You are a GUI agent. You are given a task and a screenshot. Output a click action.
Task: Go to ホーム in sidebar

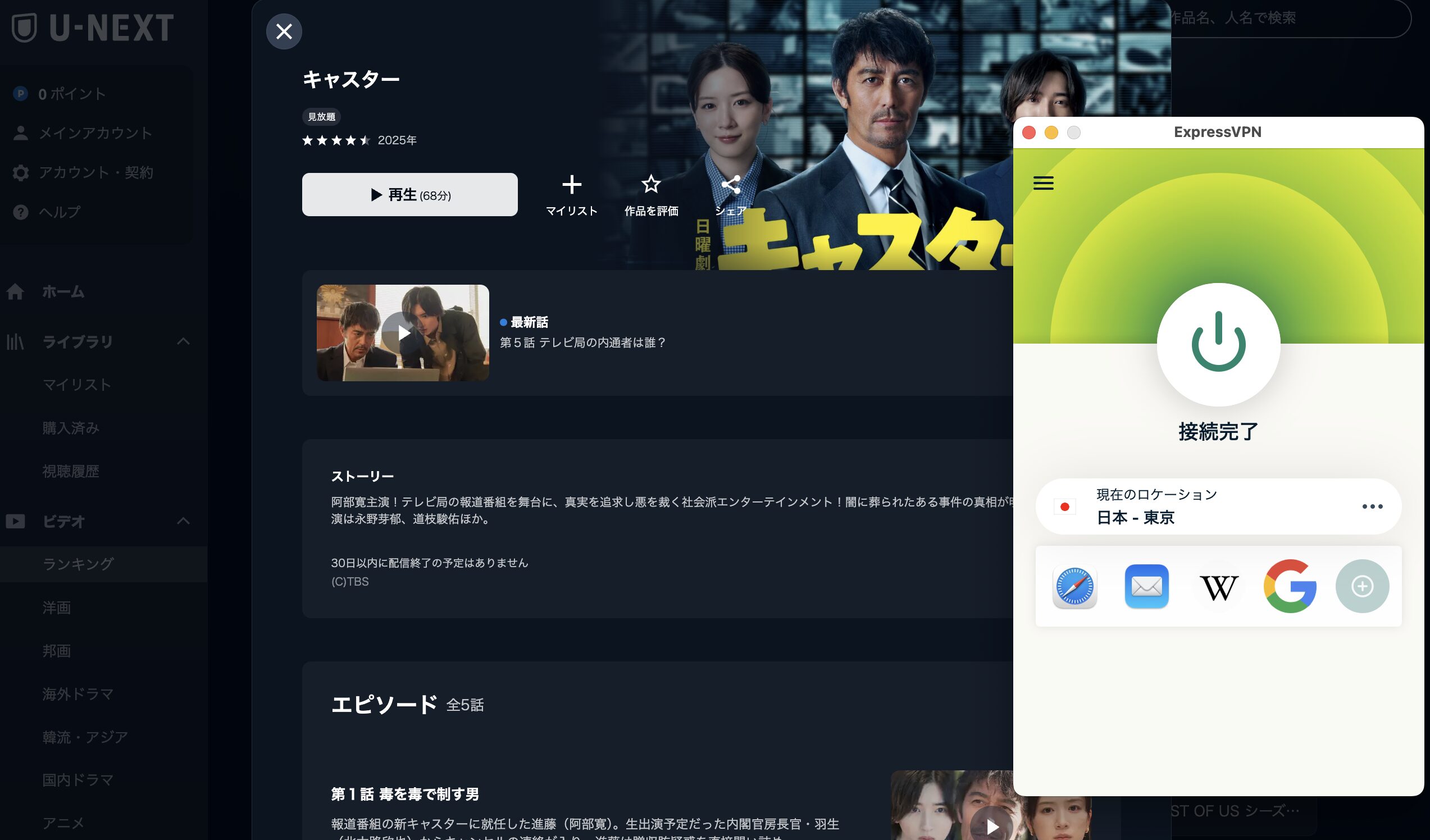(x=63, y=291)
